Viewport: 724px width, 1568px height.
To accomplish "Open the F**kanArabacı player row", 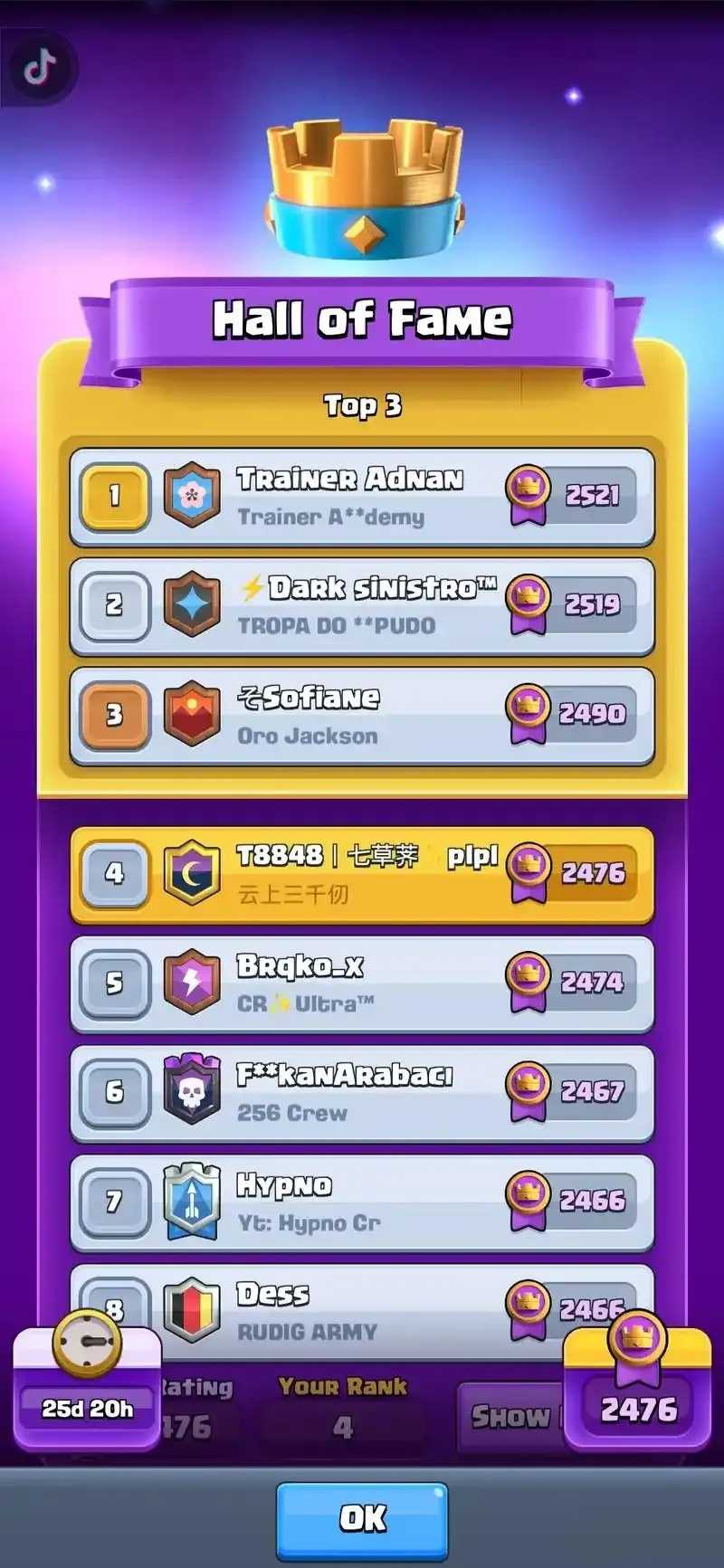I will point(362,1093).
